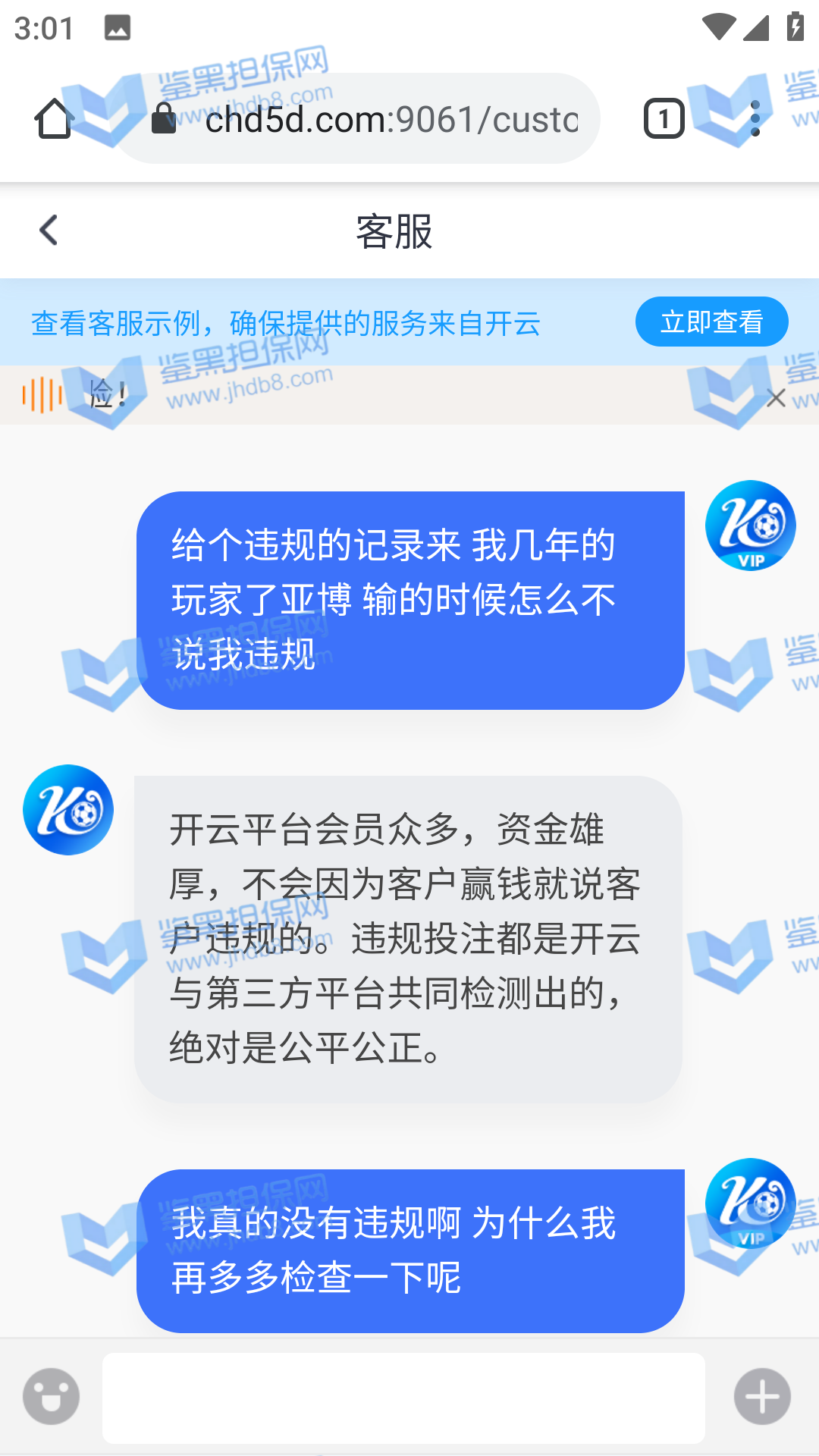819x1456 pixels.
Task: Open the browser home page
Action: point(54,119)
